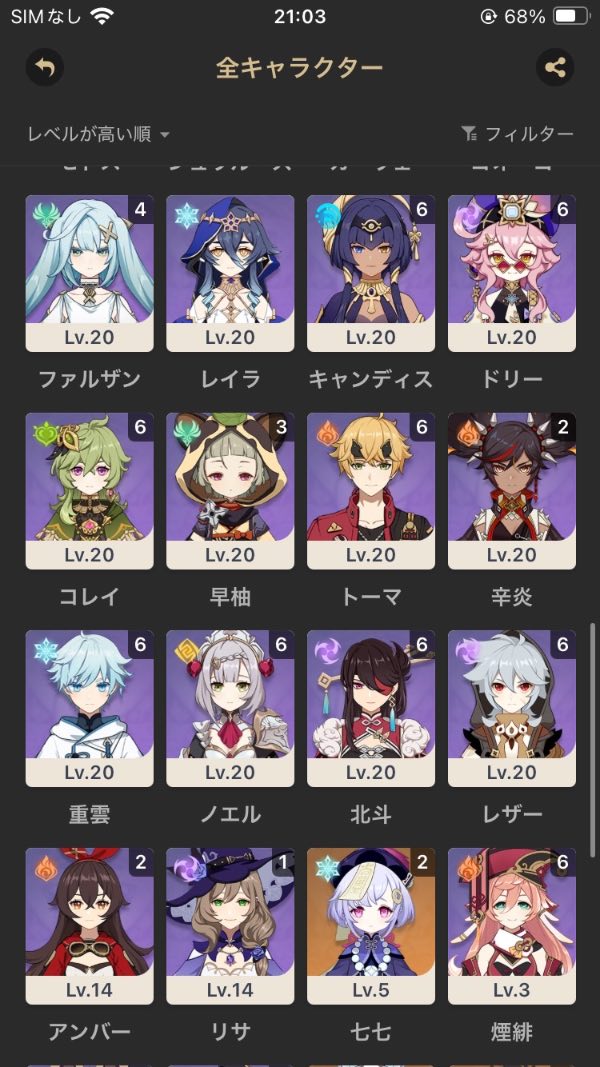View 北斗 character details

(x=371, y=708)
